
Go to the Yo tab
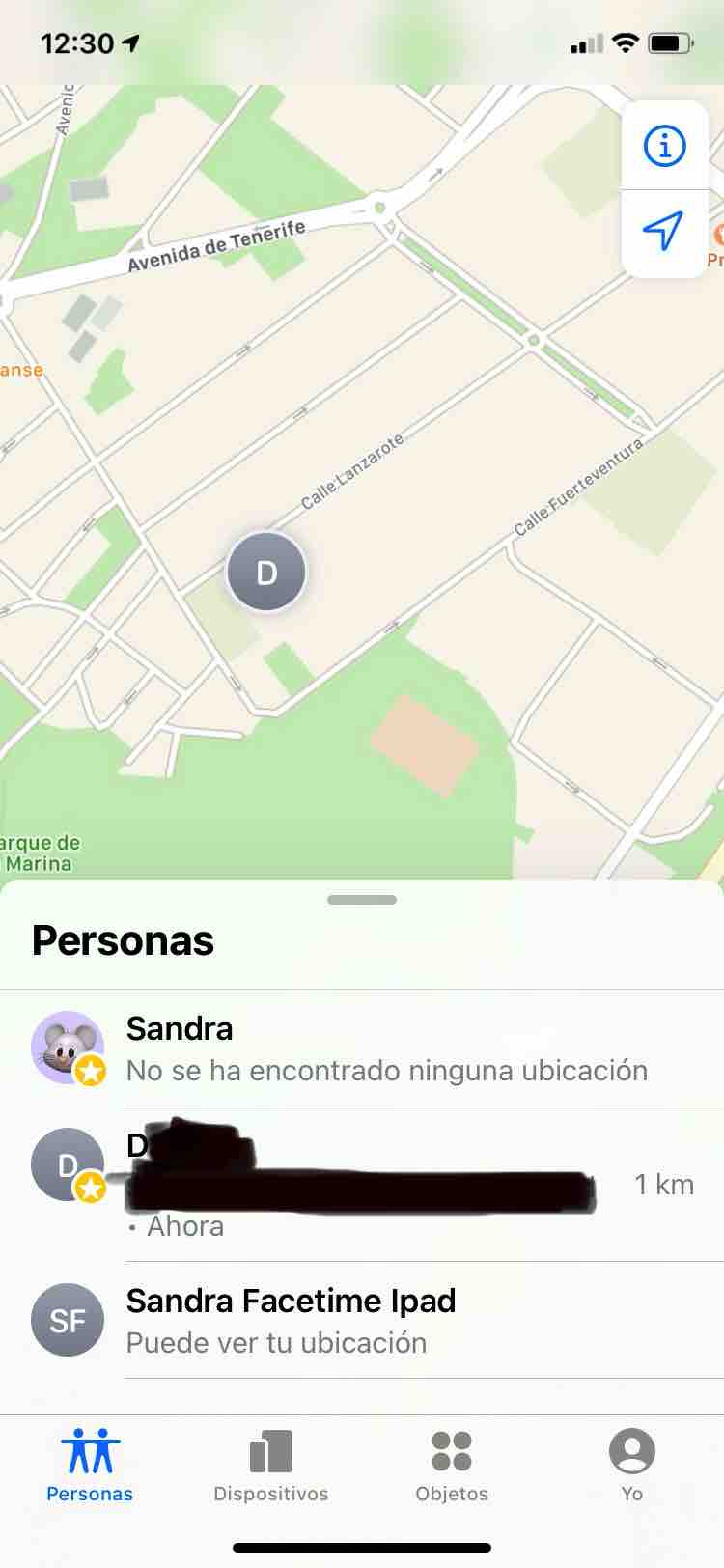pos(631,1466)
